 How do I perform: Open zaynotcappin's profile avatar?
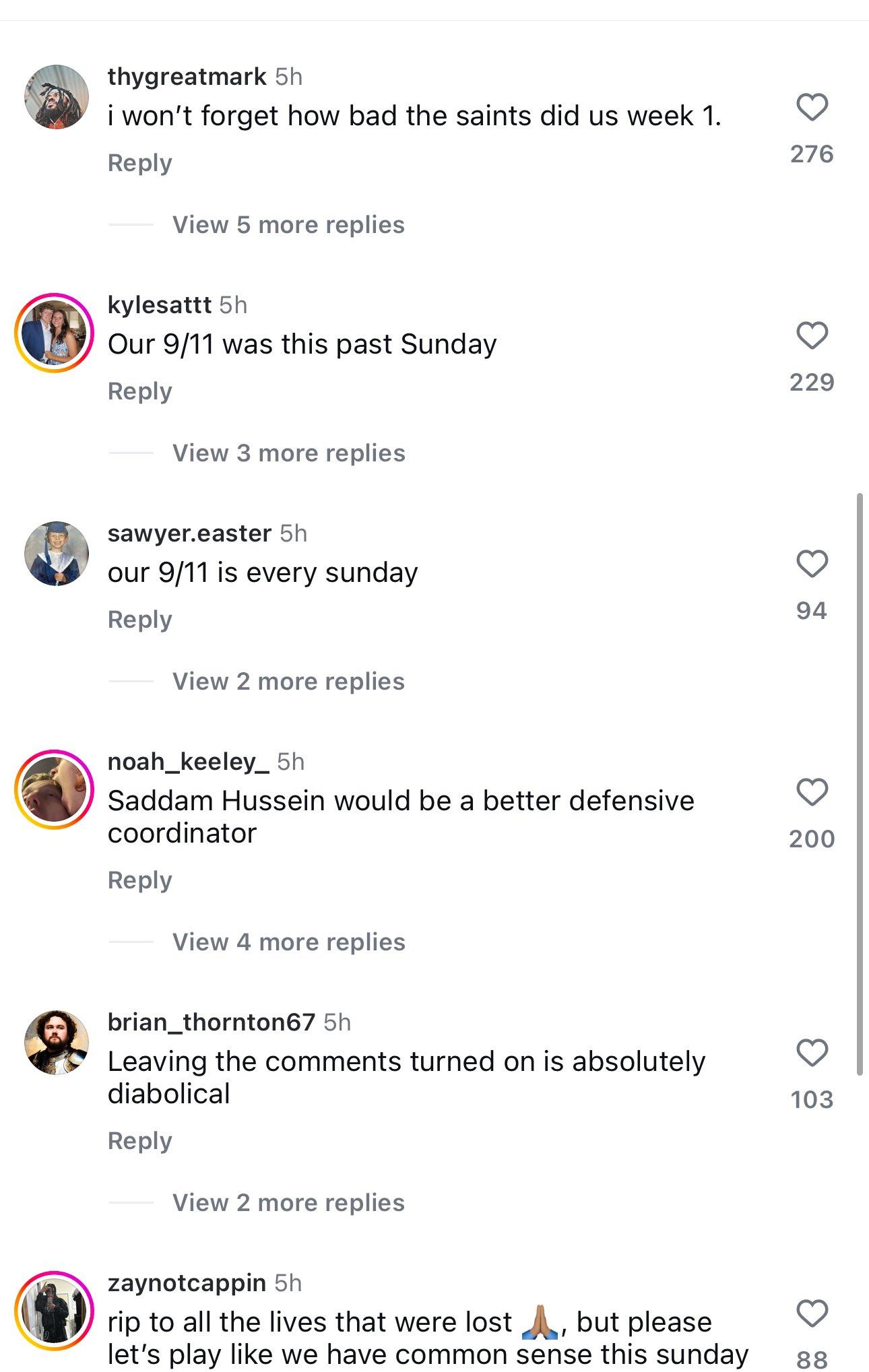pyautogui.click(x=55, y=1311)
